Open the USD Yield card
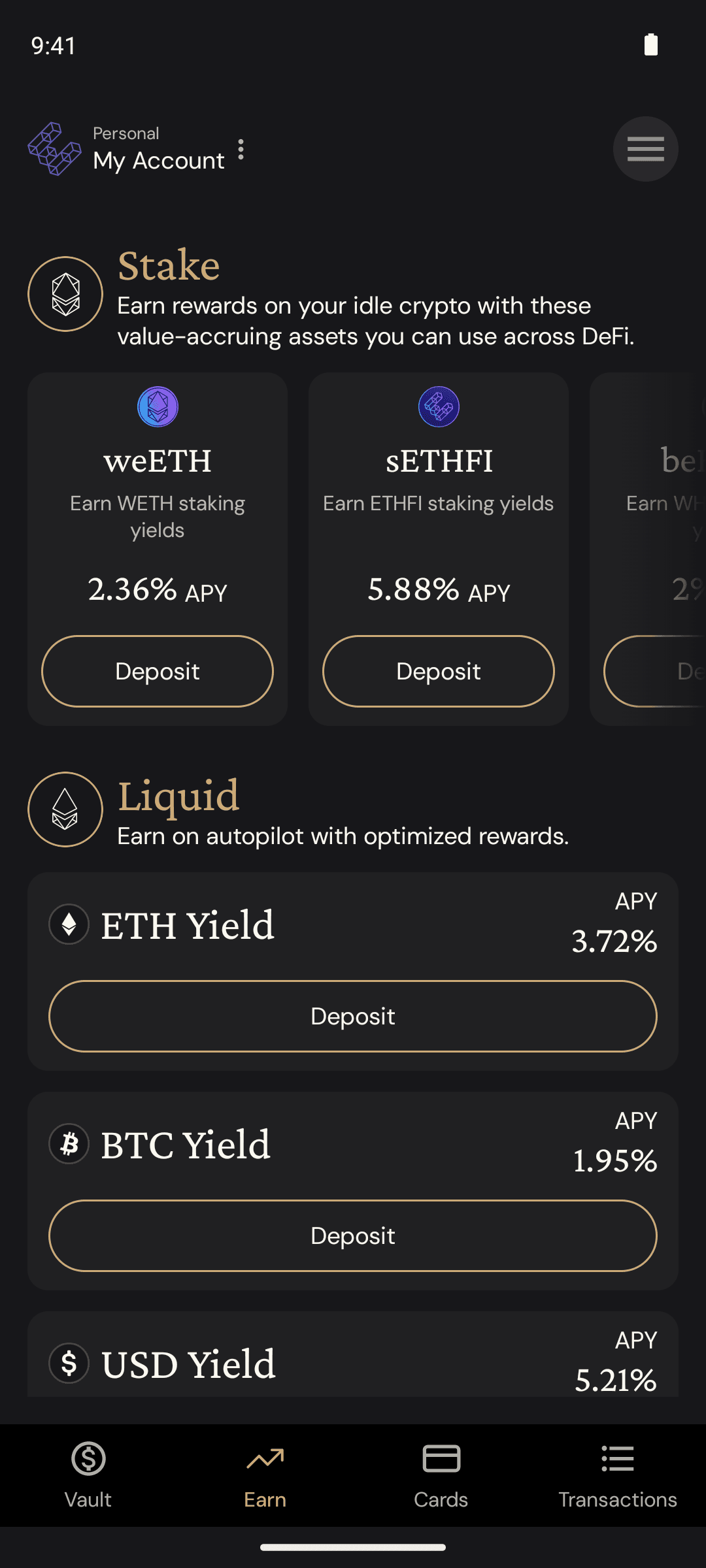The height and width of the screenshot is (1568, 706). (353, 1354)
